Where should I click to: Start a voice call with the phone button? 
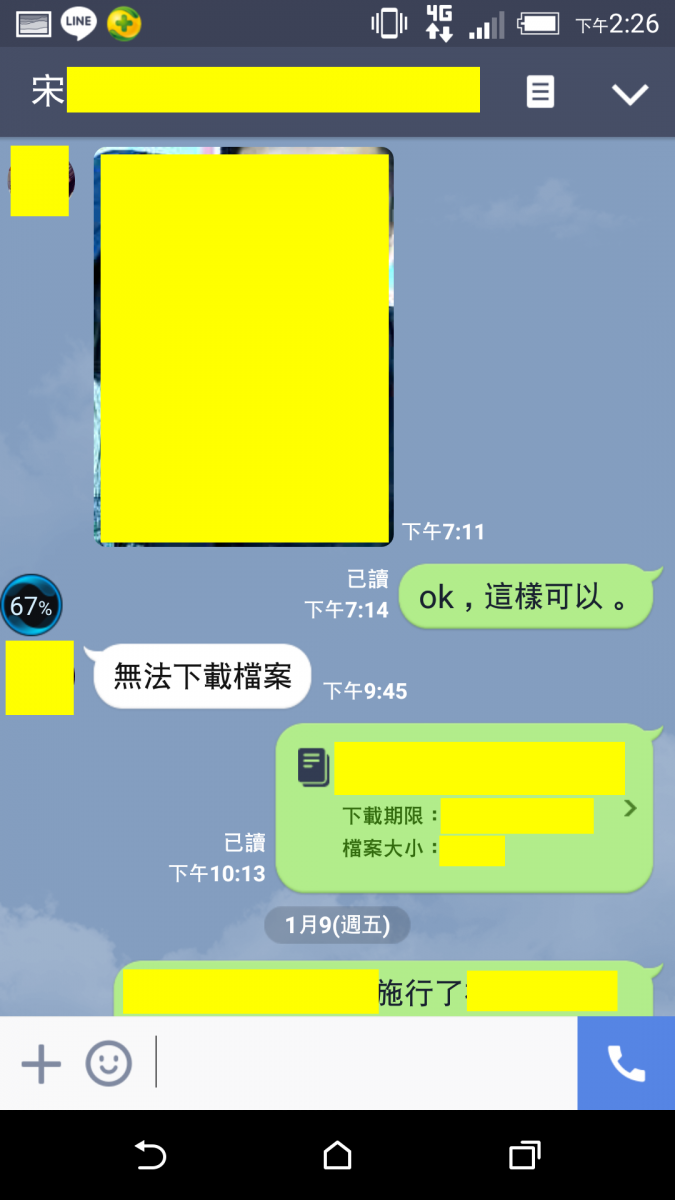[x=626, y=1064]
